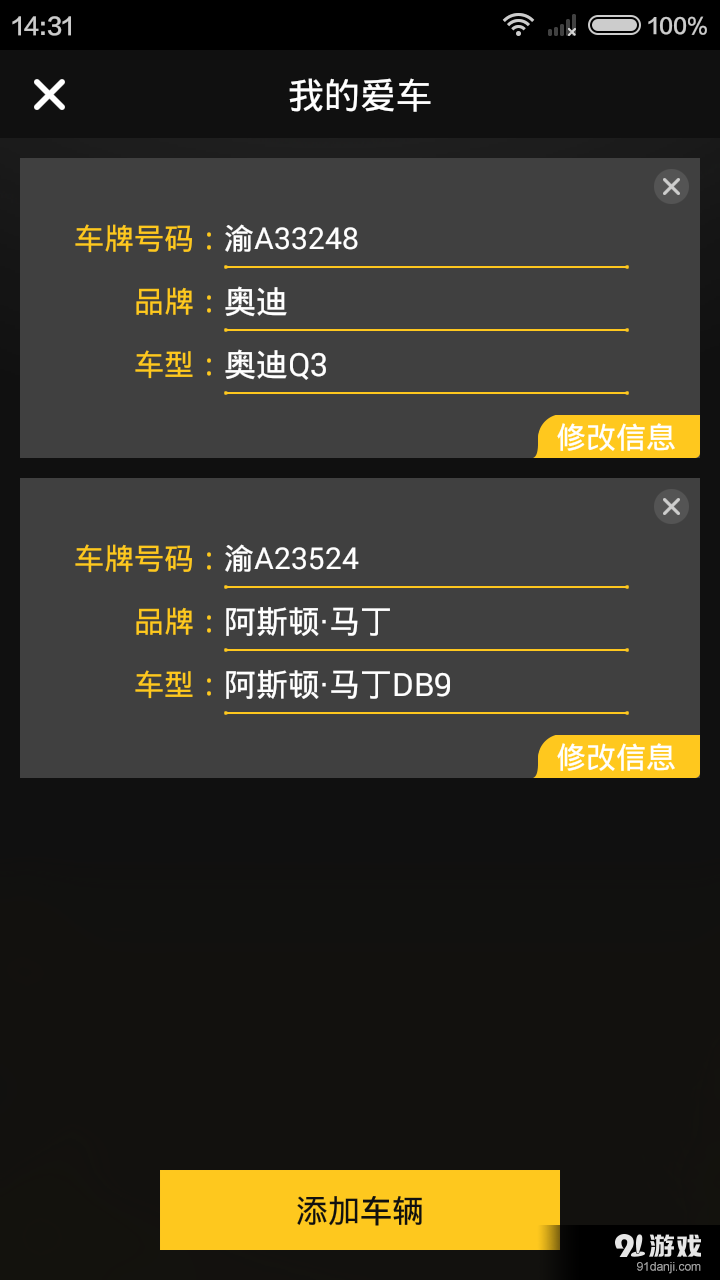Close the 我的爱车 screen
This screenshot has width=720, height=1280.
click(x=48, y=94)
